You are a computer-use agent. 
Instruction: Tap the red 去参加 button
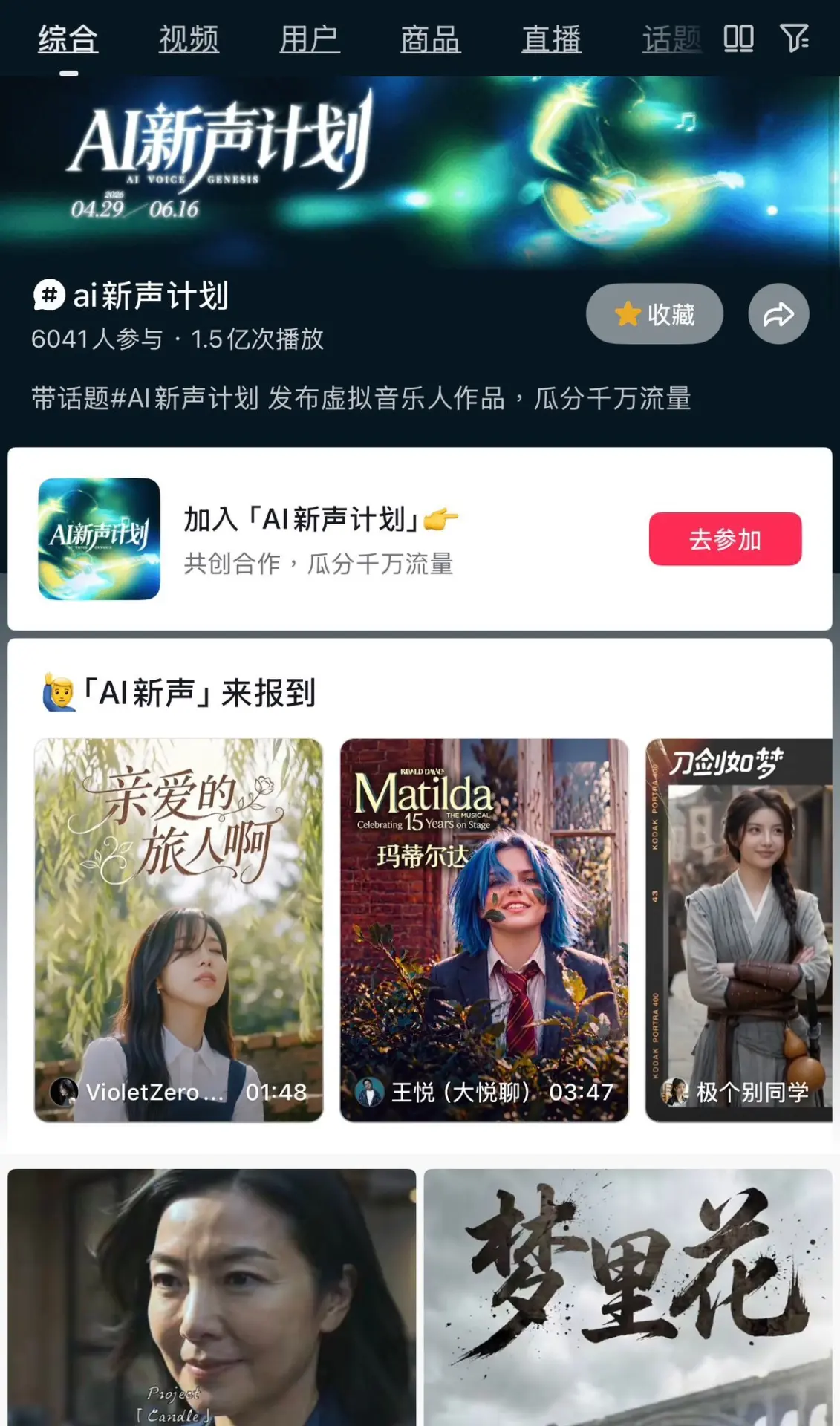(725, 539)
